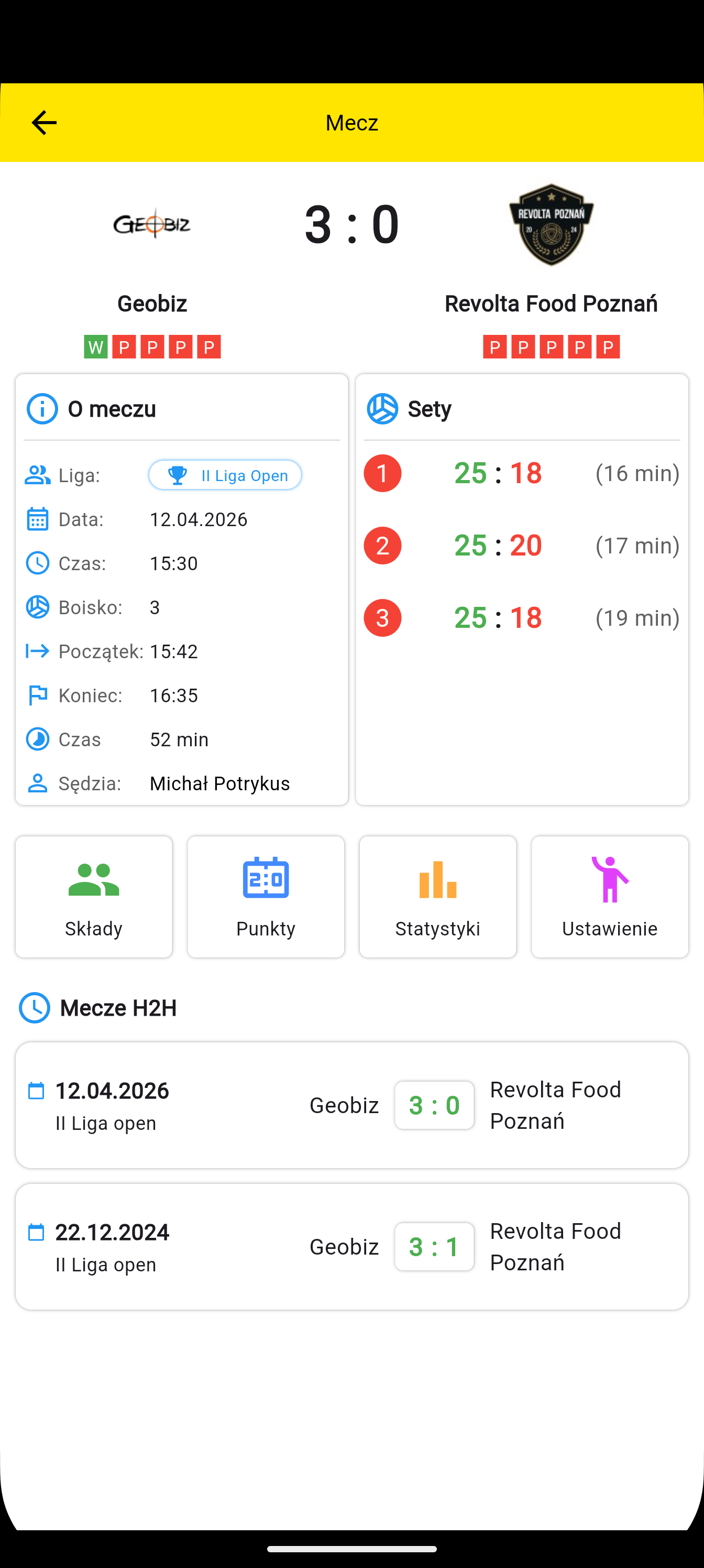Screen dimensions: 704x1568
Task: Go back using the arrow icon
Action: (x=44, y=122)
